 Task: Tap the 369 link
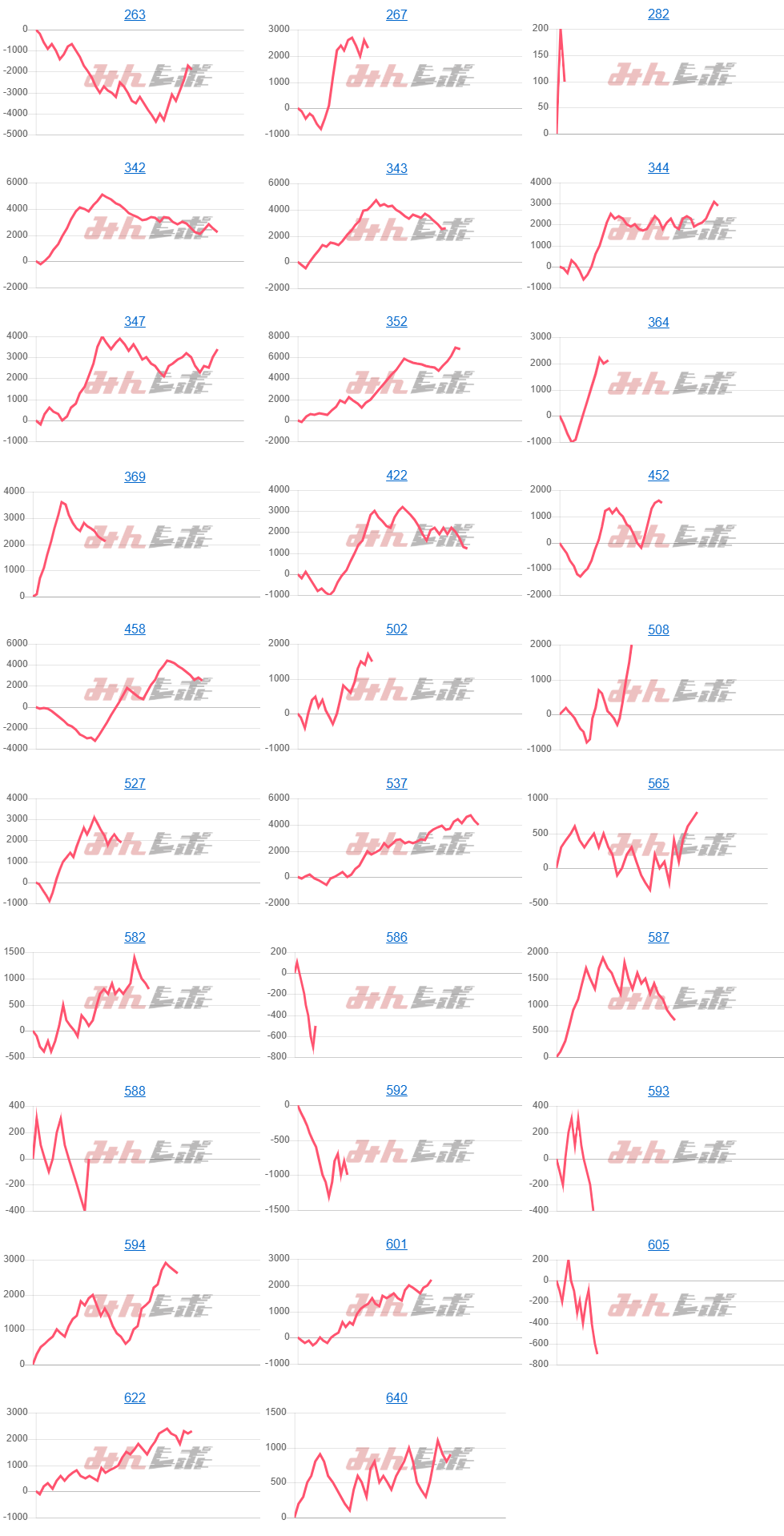pos(135,476)
